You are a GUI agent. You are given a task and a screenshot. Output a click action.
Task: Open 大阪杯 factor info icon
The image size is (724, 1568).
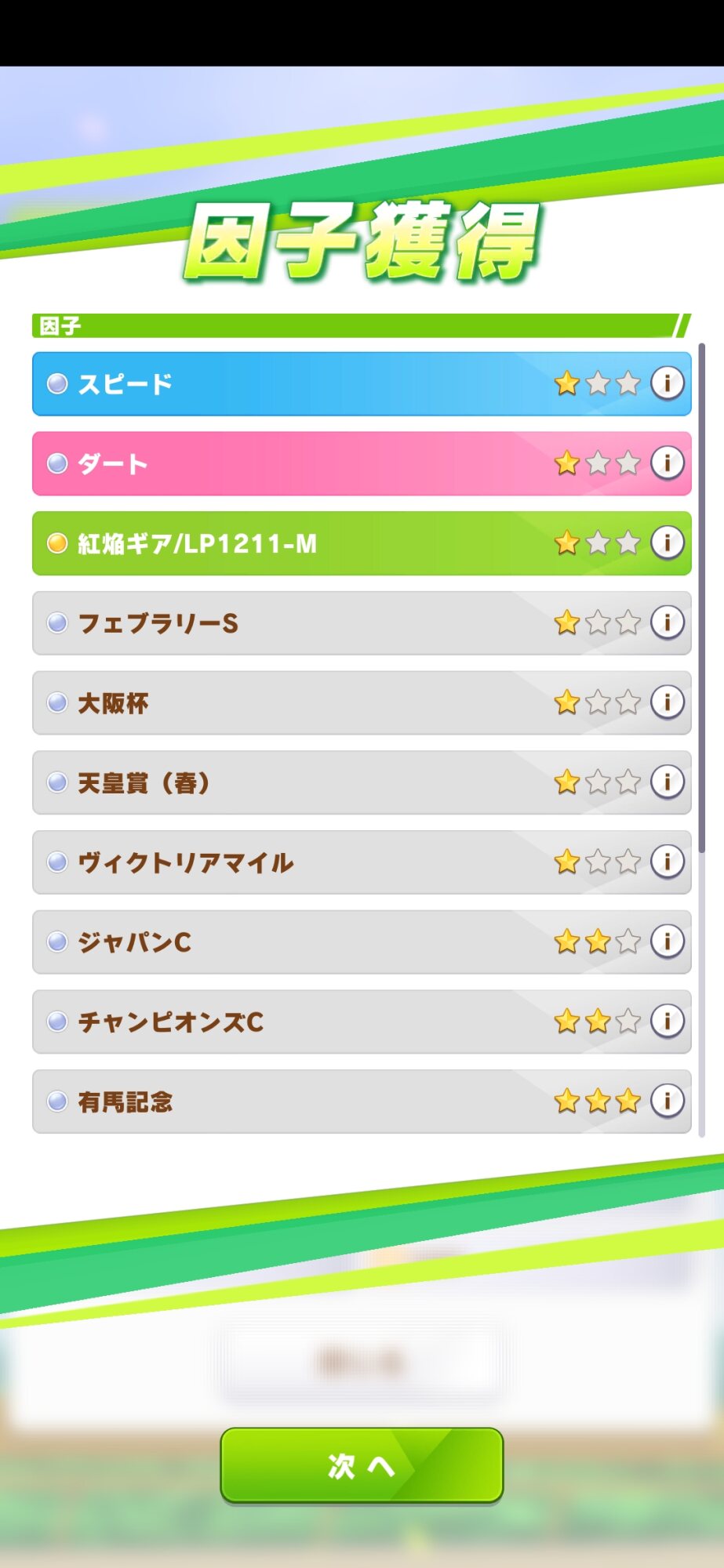click(668, 702)
